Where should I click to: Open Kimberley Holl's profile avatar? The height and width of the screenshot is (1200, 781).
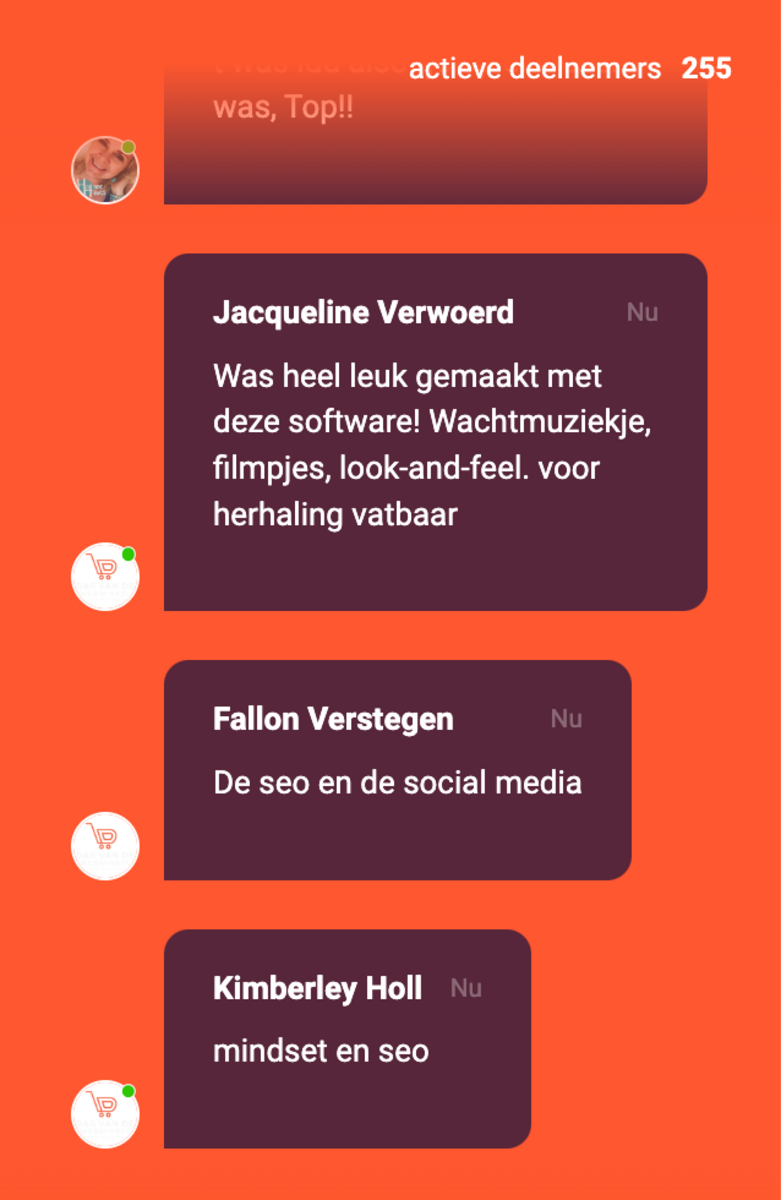[105, 1114]
